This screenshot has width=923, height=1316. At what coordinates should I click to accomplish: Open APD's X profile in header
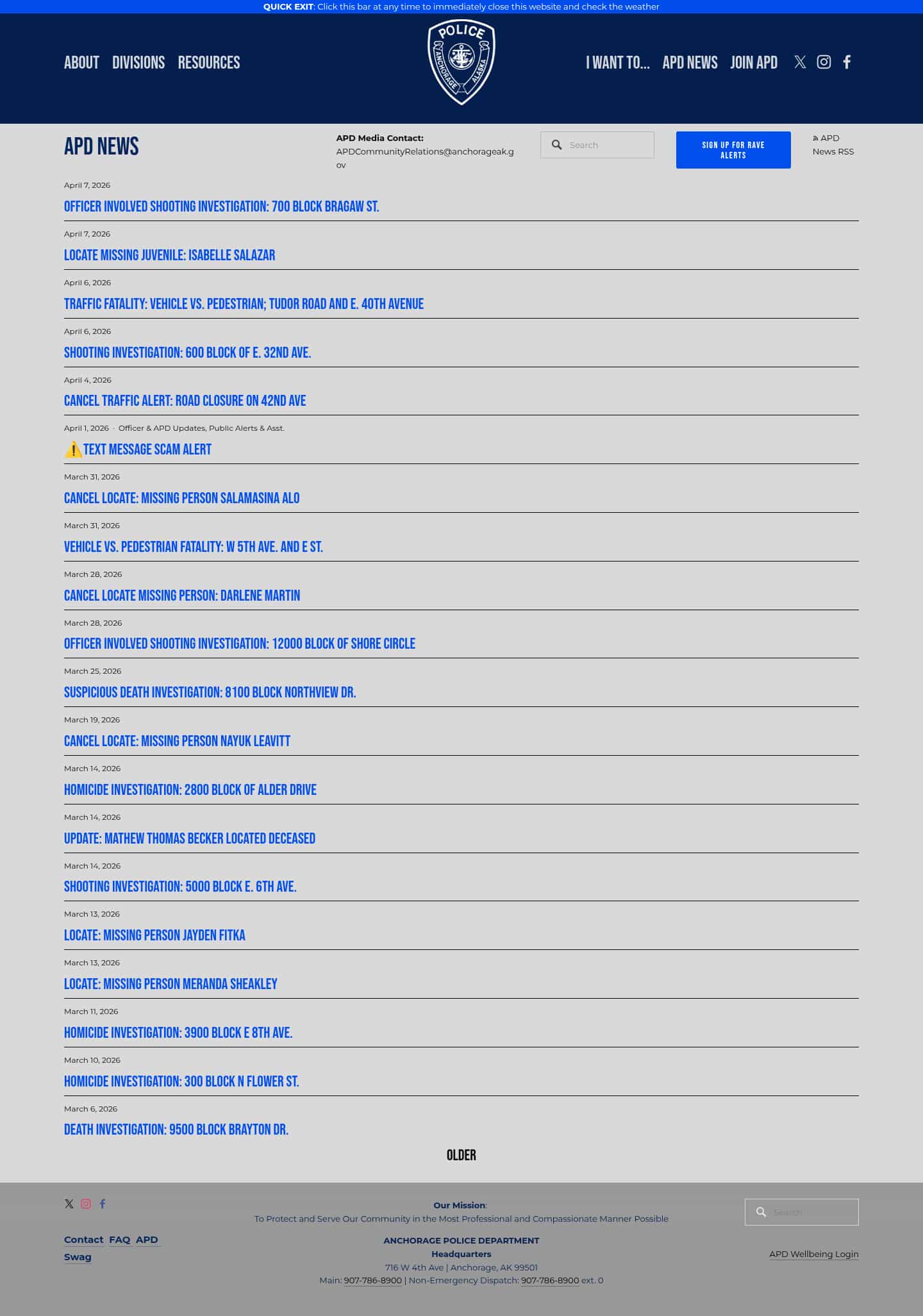[800, 62]
